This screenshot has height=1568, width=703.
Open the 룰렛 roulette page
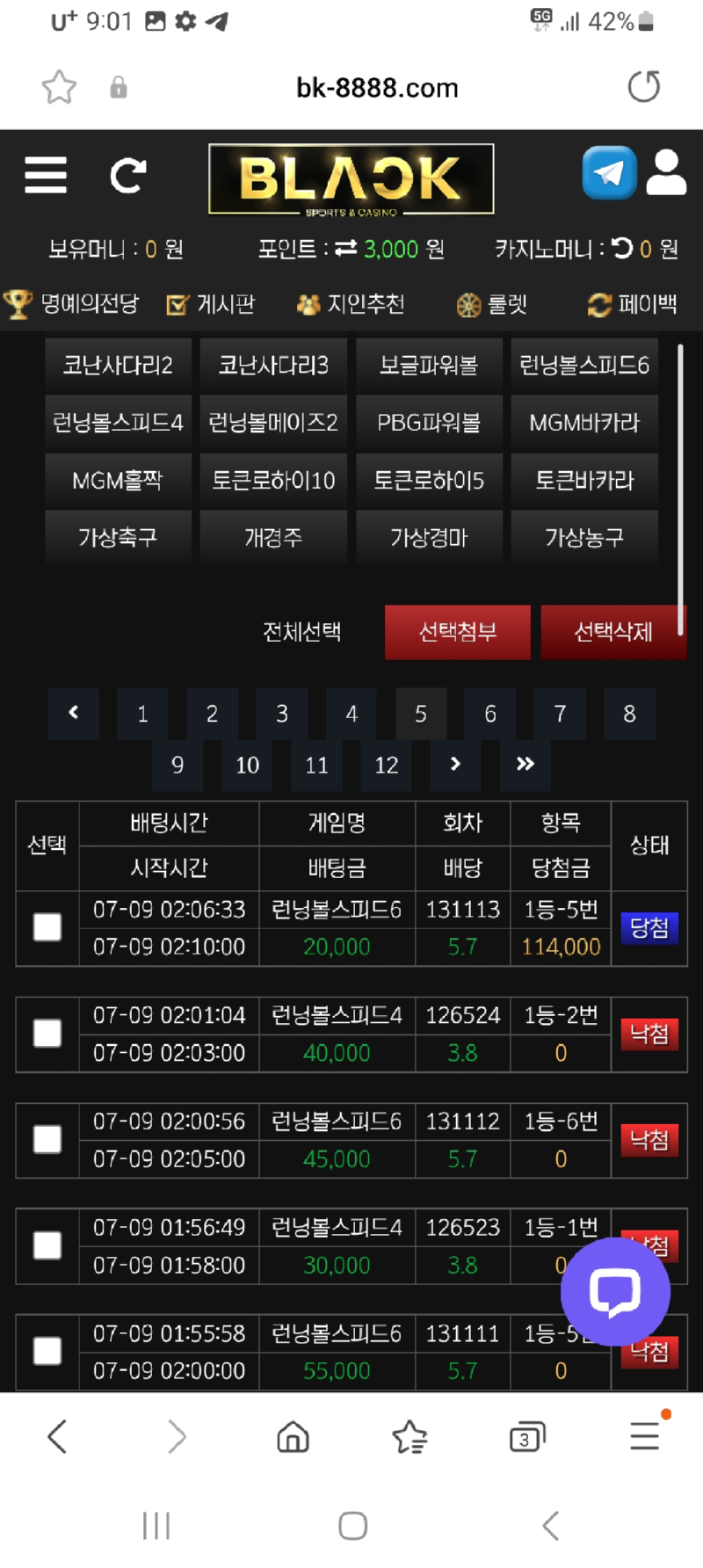[x=492, y=304]
